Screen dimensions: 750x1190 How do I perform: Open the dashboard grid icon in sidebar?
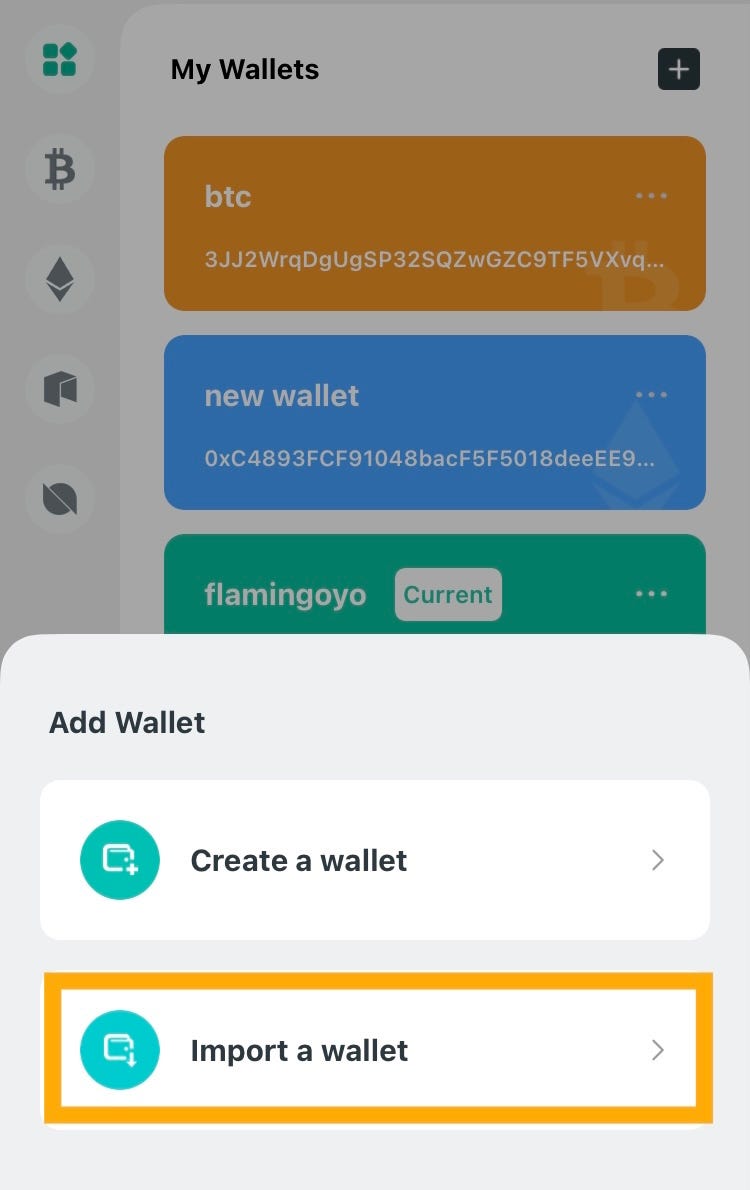click(59, 60)
